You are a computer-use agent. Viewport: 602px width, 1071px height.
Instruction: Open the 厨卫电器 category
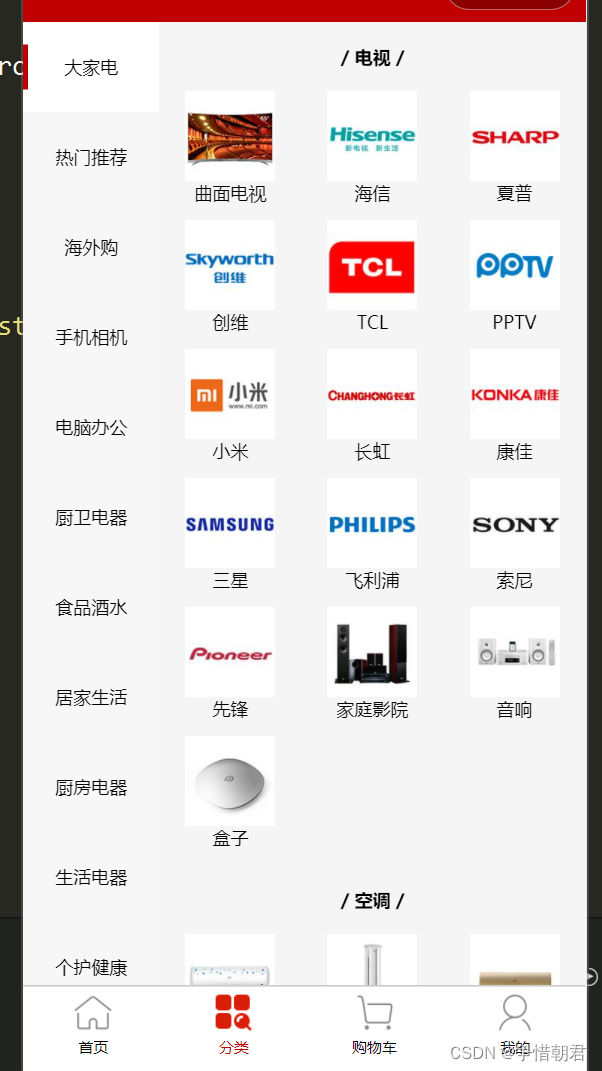coord(91,518)
